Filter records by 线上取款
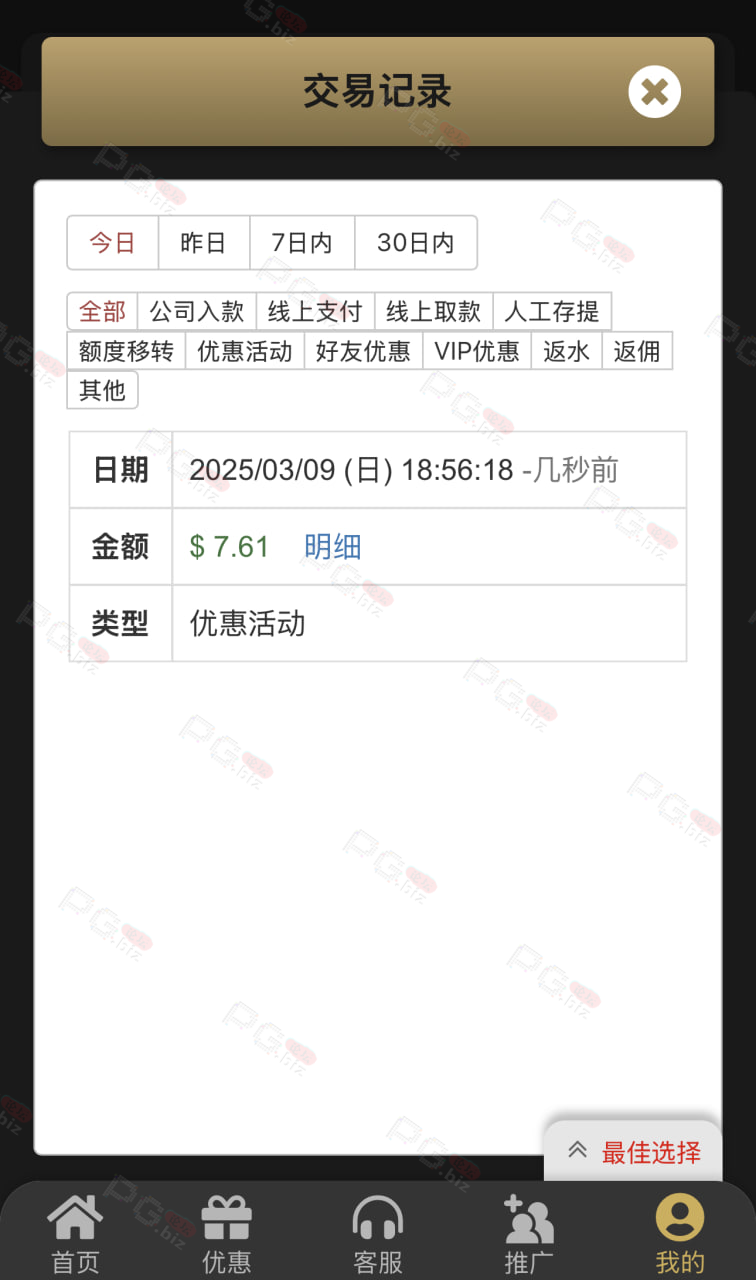The image size is (756, 1280). point(434,311)
